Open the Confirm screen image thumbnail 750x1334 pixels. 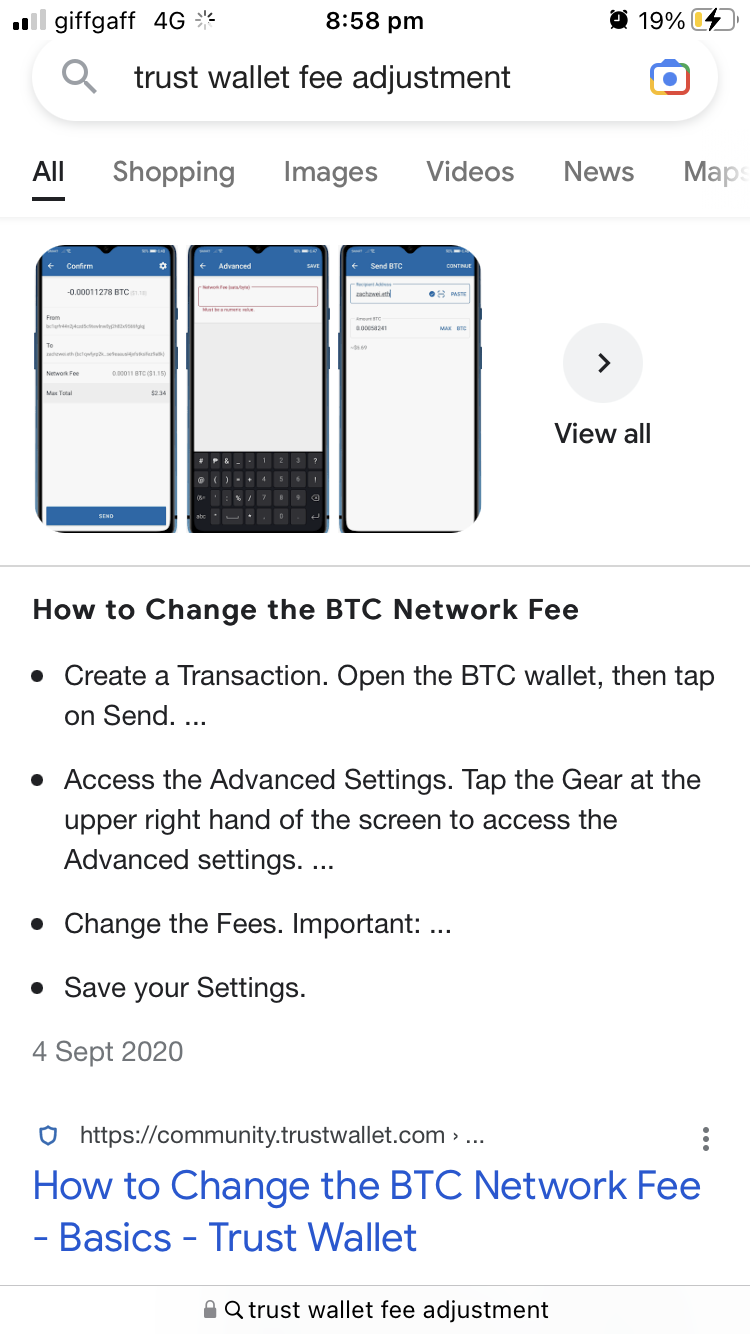(106, 388)
